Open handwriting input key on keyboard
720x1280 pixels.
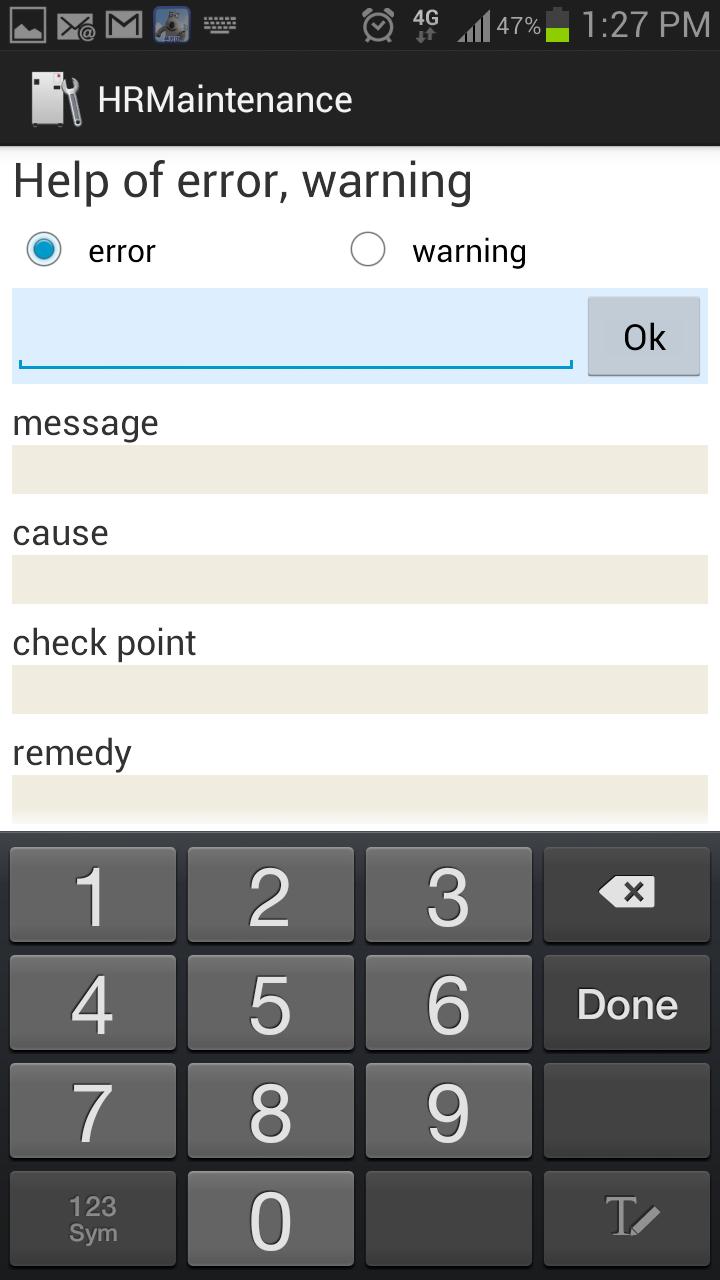click(x=627, y=1220)
